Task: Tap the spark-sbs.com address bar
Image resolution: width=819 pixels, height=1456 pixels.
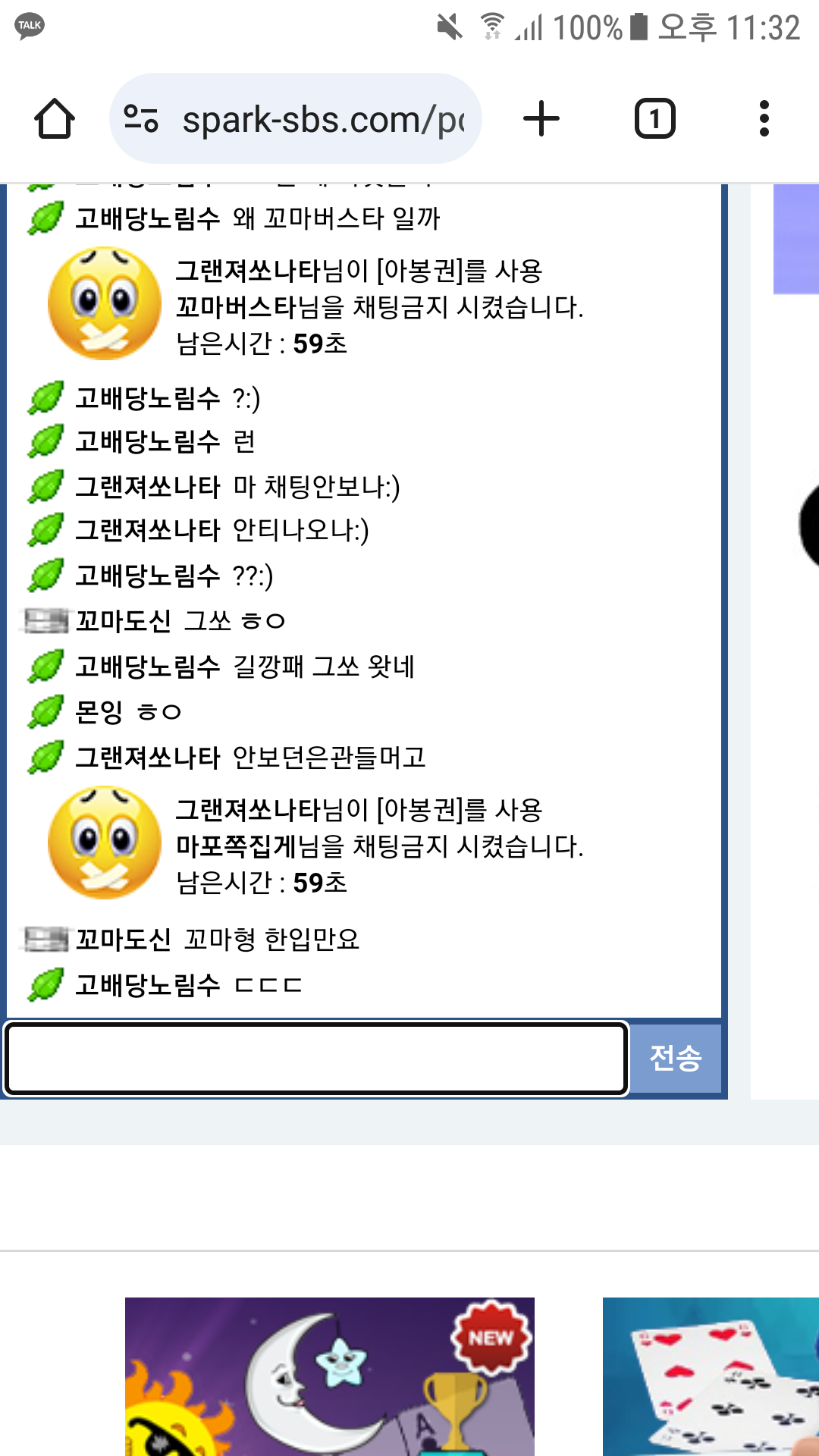Action: point(322,119)
